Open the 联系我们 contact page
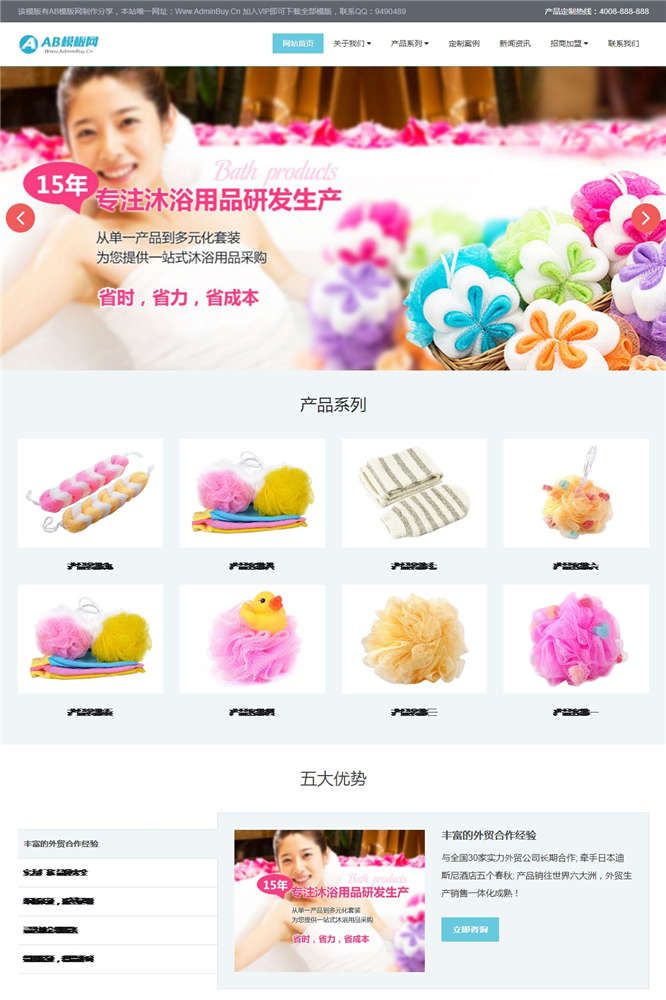The height and width of the screenshot is (1000, 666). [x=623, y=44]
